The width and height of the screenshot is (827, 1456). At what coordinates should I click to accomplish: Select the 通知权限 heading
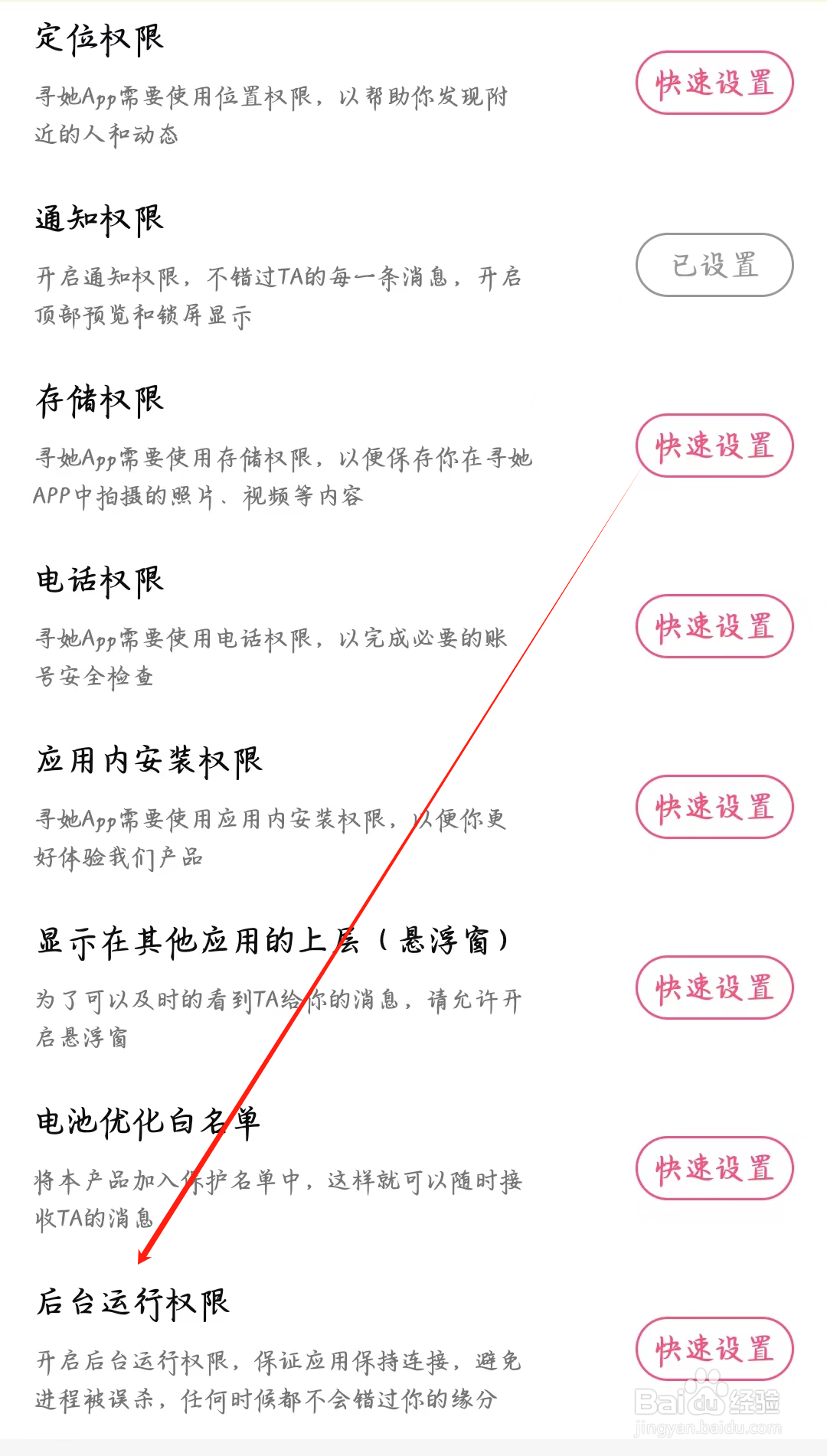100,218
